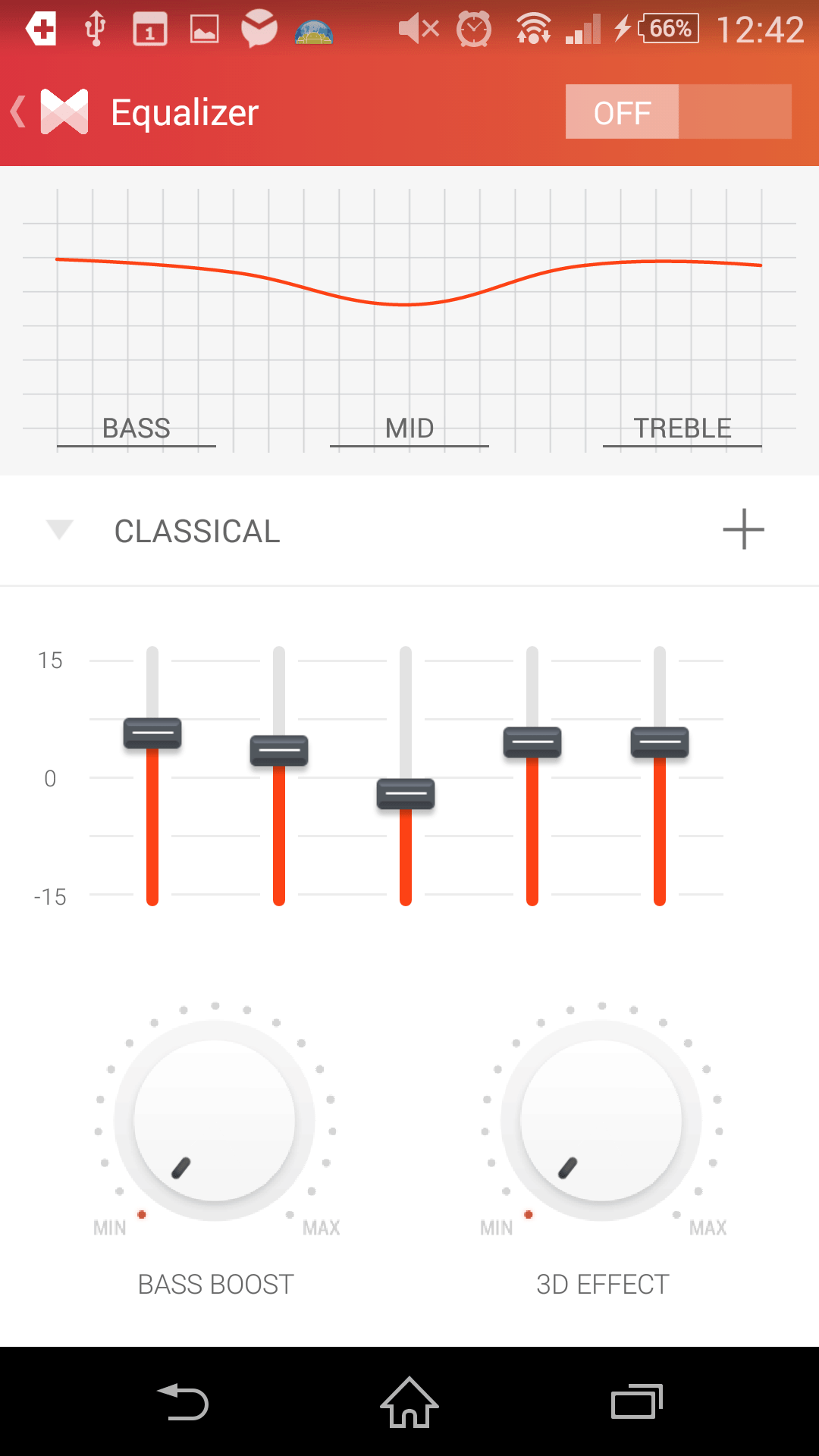
Task: Go to the home screen
Action: (409, 1402)
